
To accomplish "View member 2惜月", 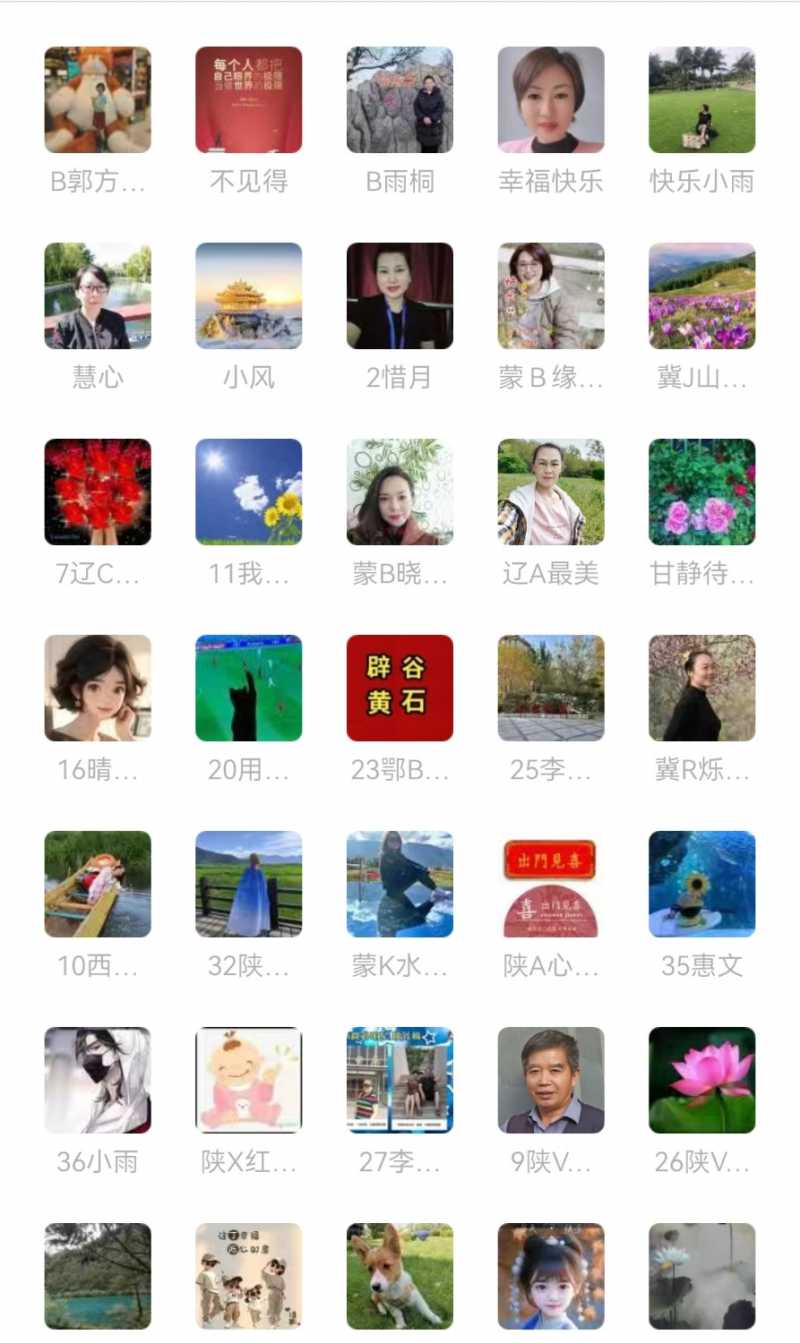I will point(400,296).
